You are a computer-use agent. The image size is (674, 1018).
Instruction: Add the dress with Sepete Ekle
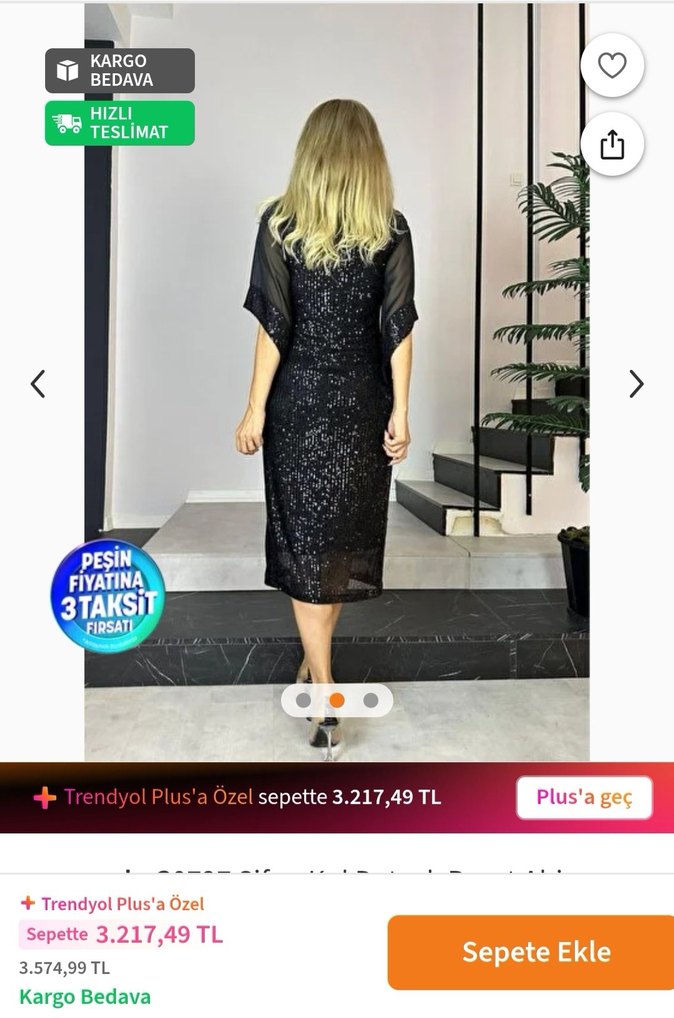[535, 952]
